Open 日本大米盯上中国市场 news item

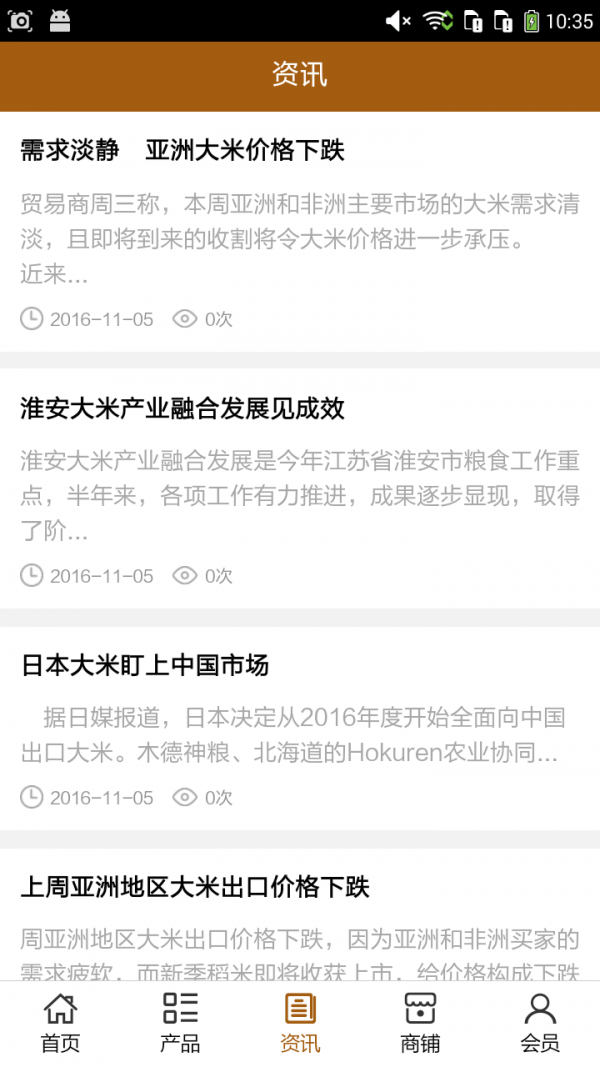click(145, 665)
